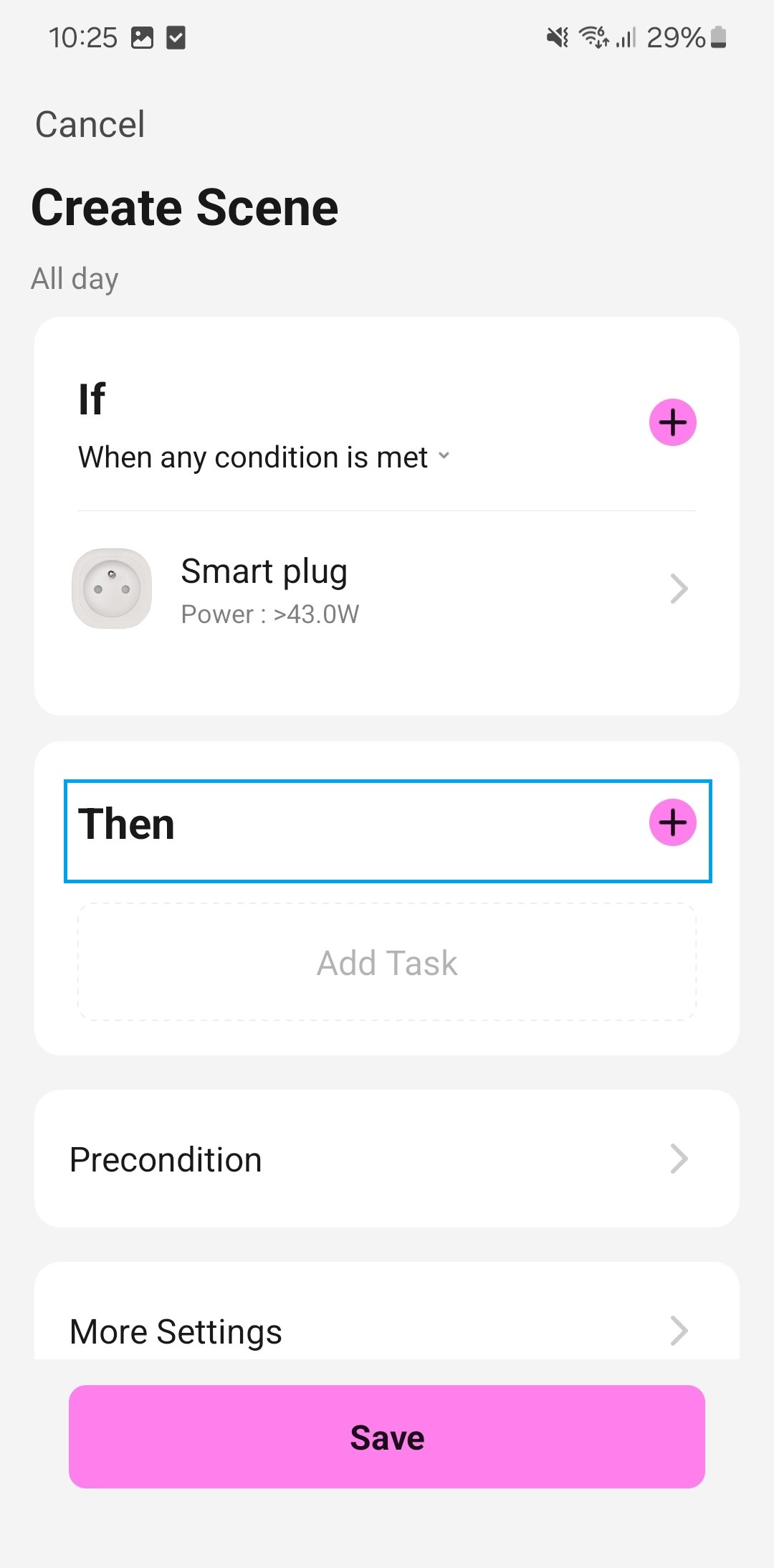The height and width of the screenshot is (1568, 774).
Task: Change the All day effective period
Action: click(75, 279)
